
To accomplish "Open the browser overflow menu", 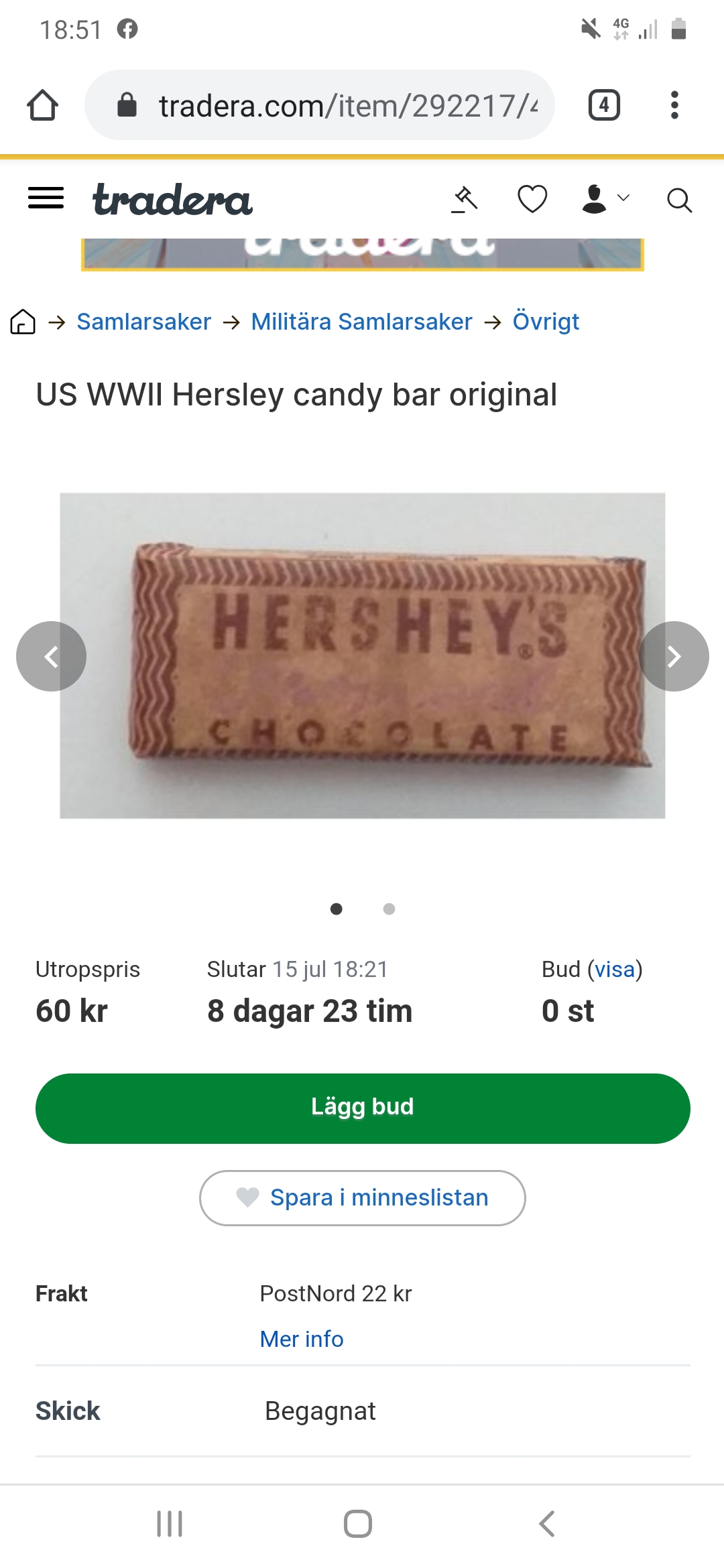I will tap(674, 105).
